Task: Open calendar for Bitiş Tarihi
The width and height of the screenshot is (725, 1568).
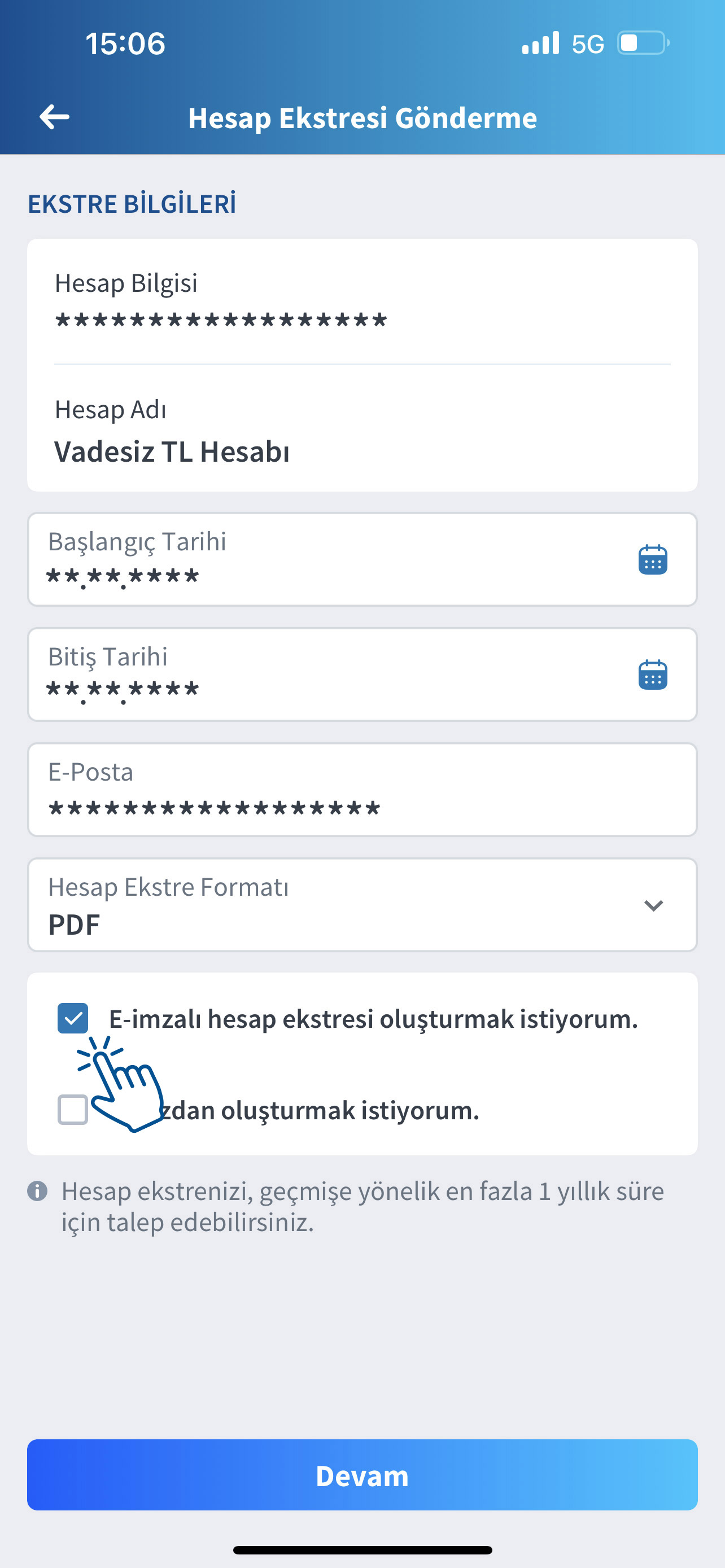Action: click(653, 674)
